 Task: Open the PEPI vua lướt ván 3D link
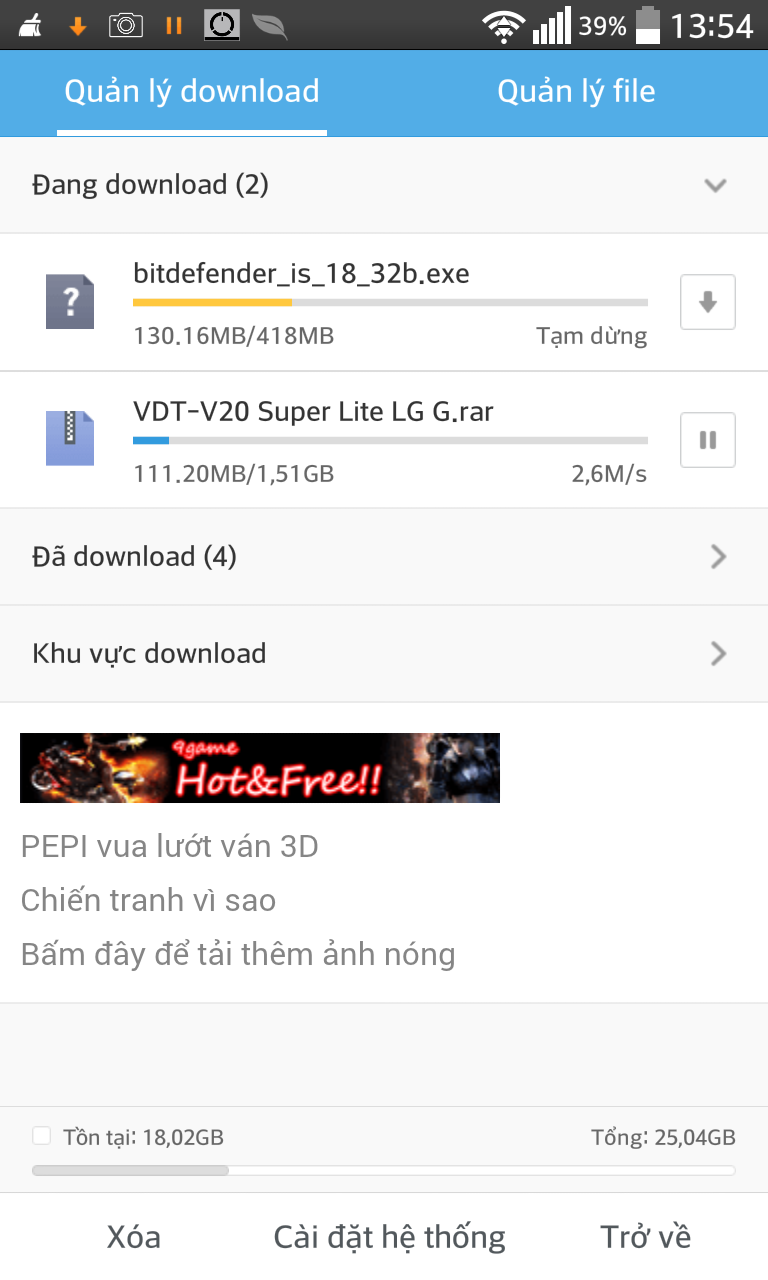pyautogui.click(x=169, y=847)
